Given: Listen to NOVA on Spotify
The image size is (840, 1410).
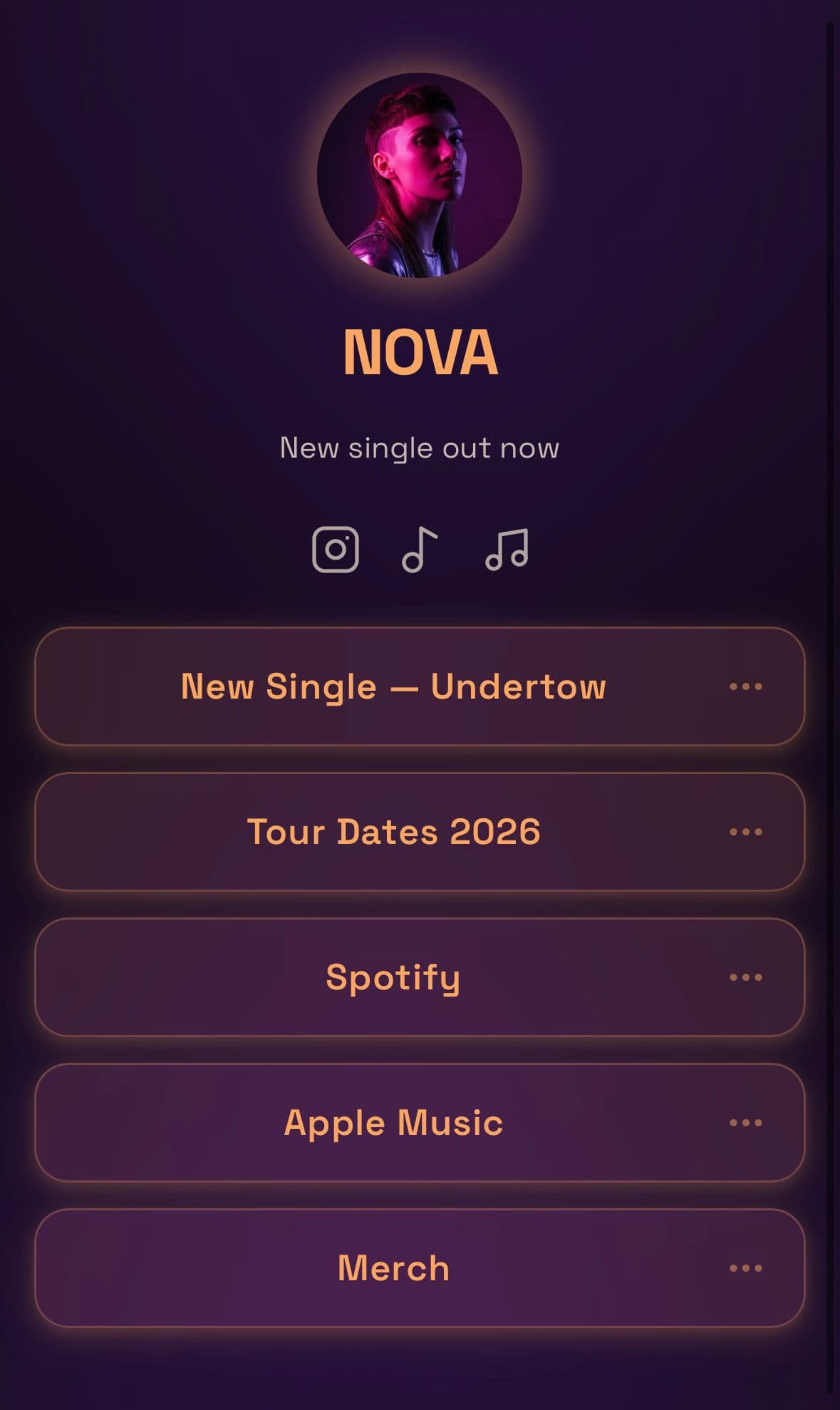Looking at the screenshot, I should pyautogui.click(x=393, y=977).
